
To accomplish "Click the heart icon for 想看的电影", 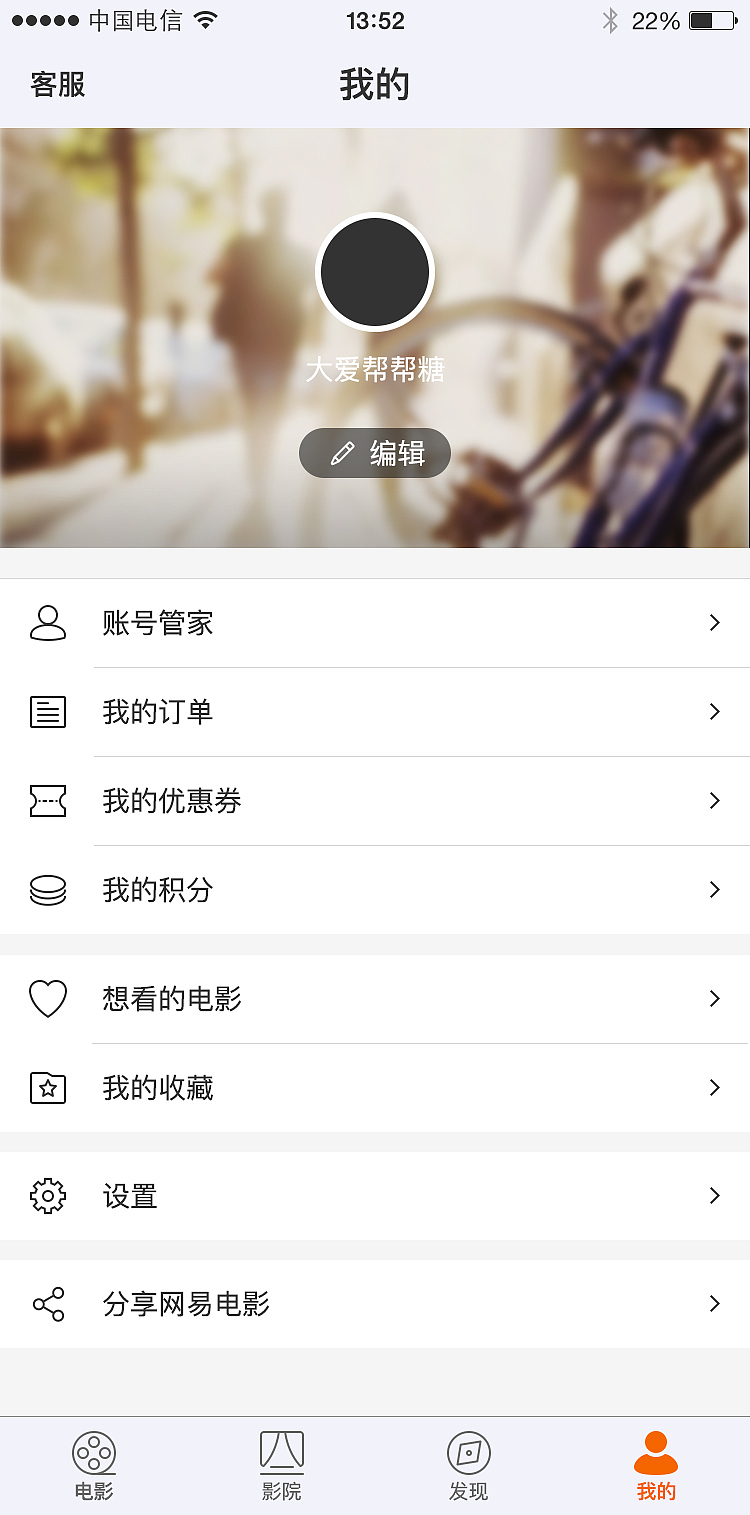I will (48, 998).
